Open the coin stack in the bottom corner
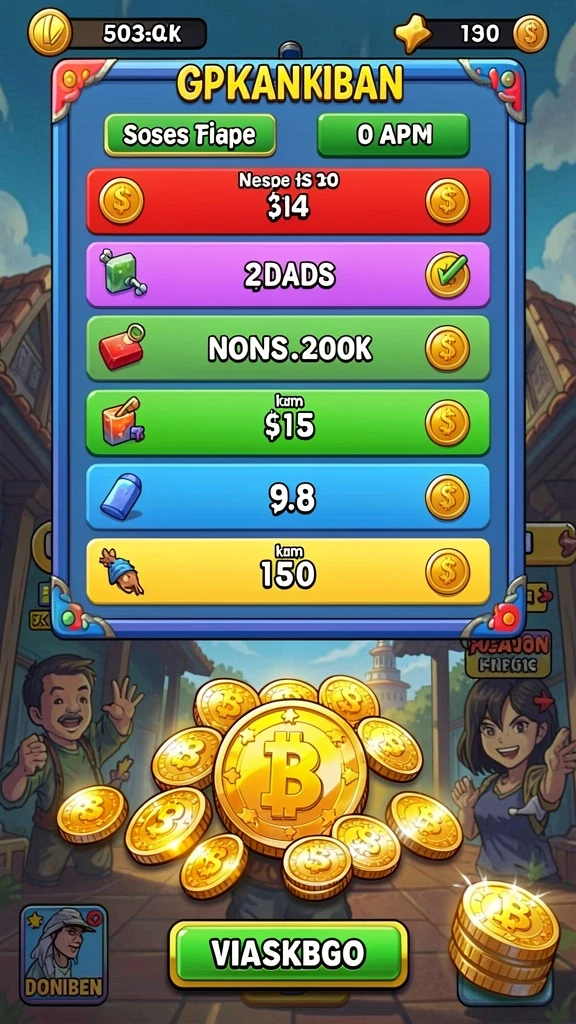This screenshot has width=576, height=1024. click(504, 938)
